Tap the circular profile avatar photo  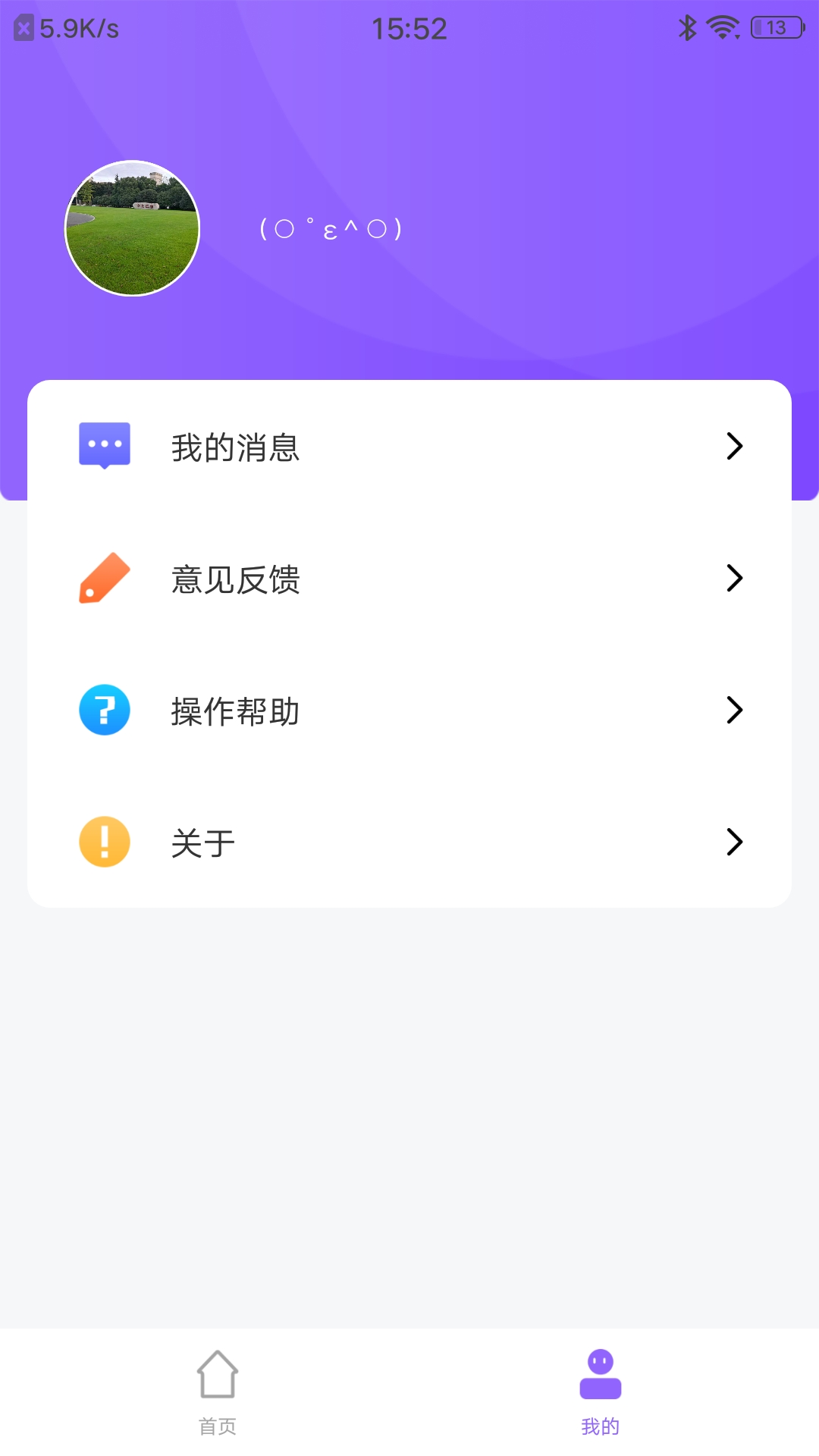[x=132, y=227]
